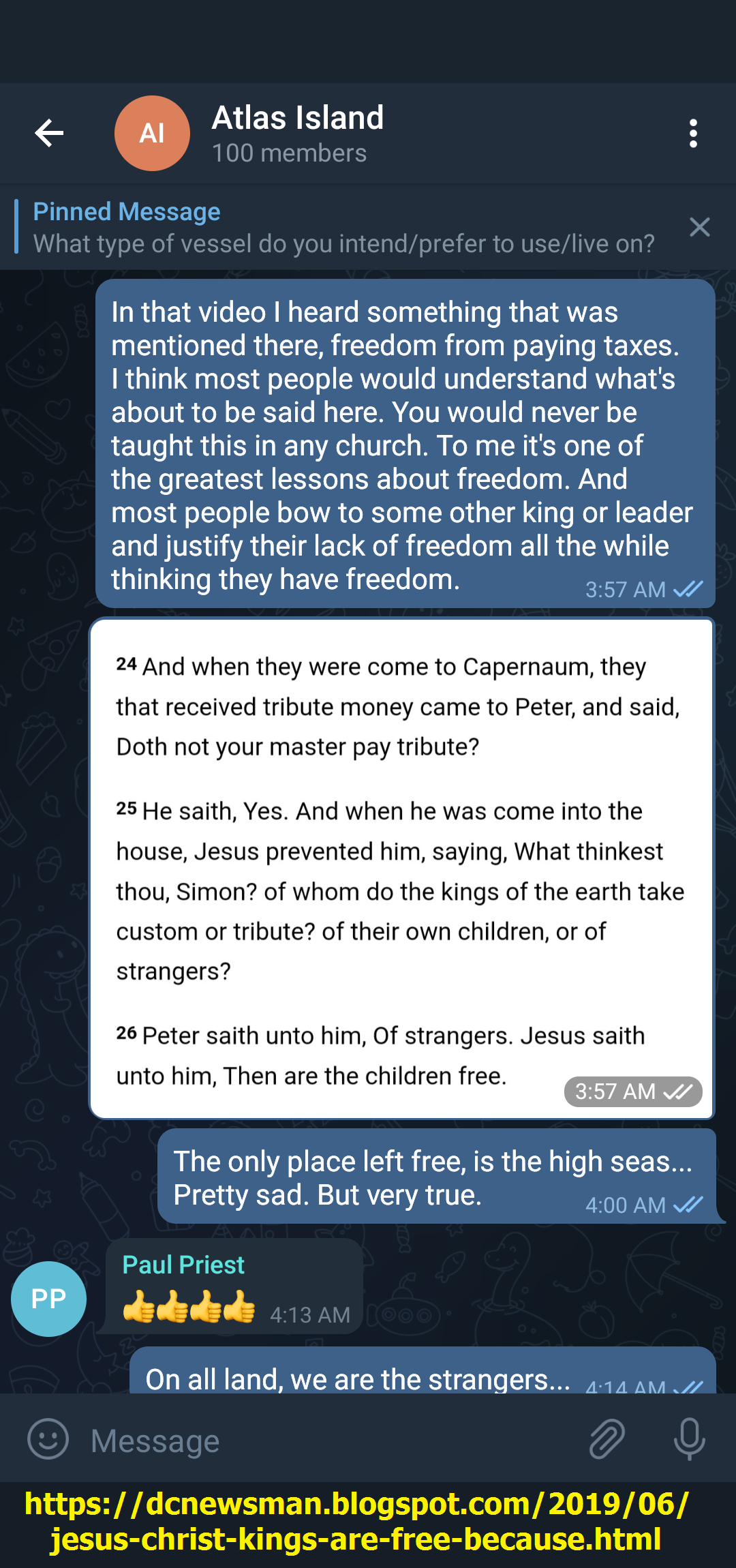Dismiss the pinned message banner

(x=699, y=227)
